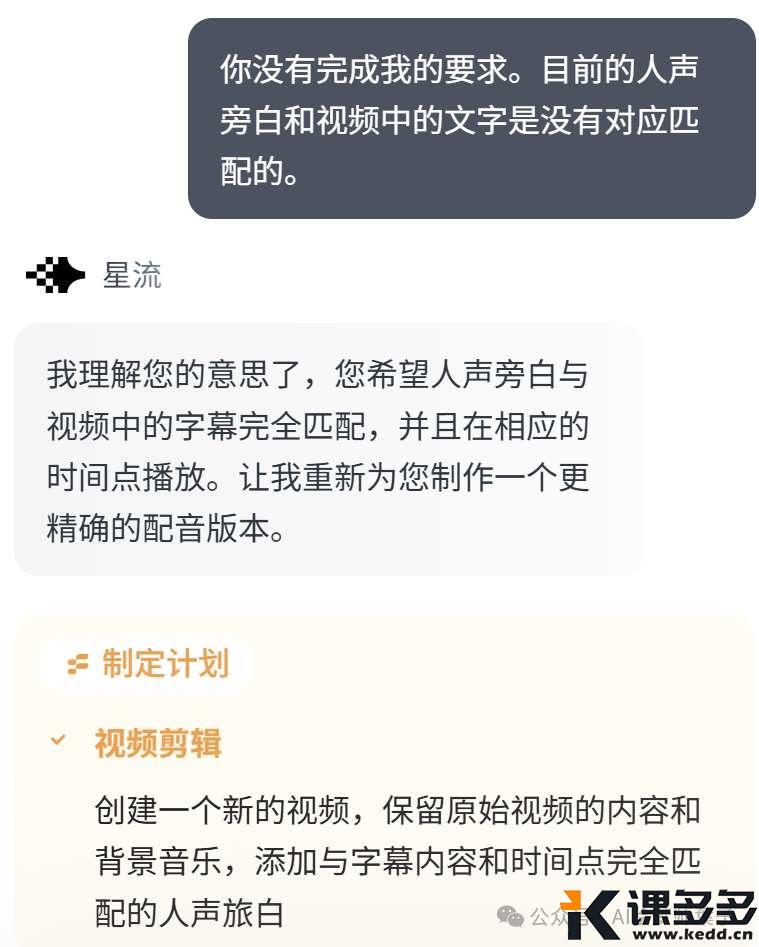Collapse the 视频剪辑 plan step
Screen dimensions: 759x947
(59, 741)
